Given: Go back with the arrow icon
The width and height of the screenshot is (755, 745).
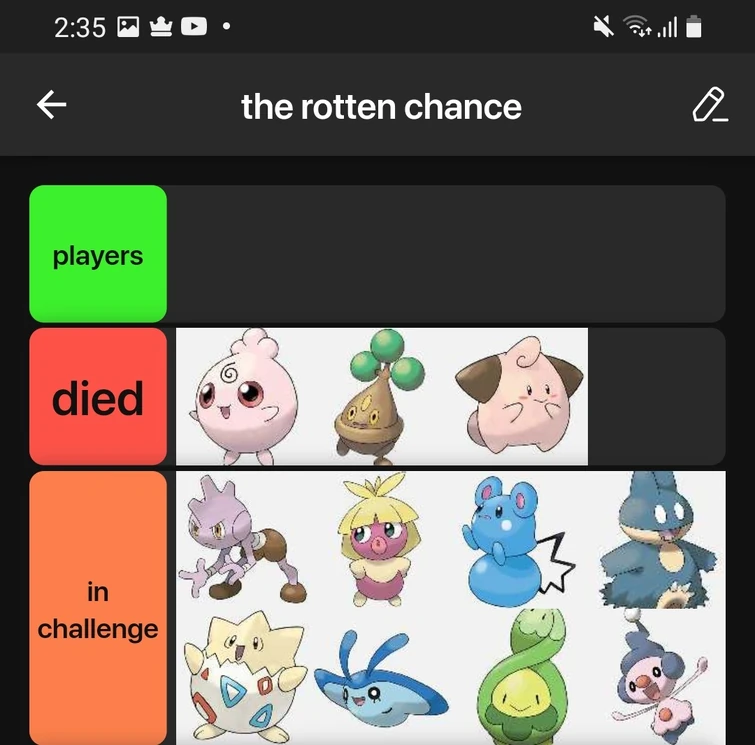Looking at the screenshot, I should pos(52,104).
